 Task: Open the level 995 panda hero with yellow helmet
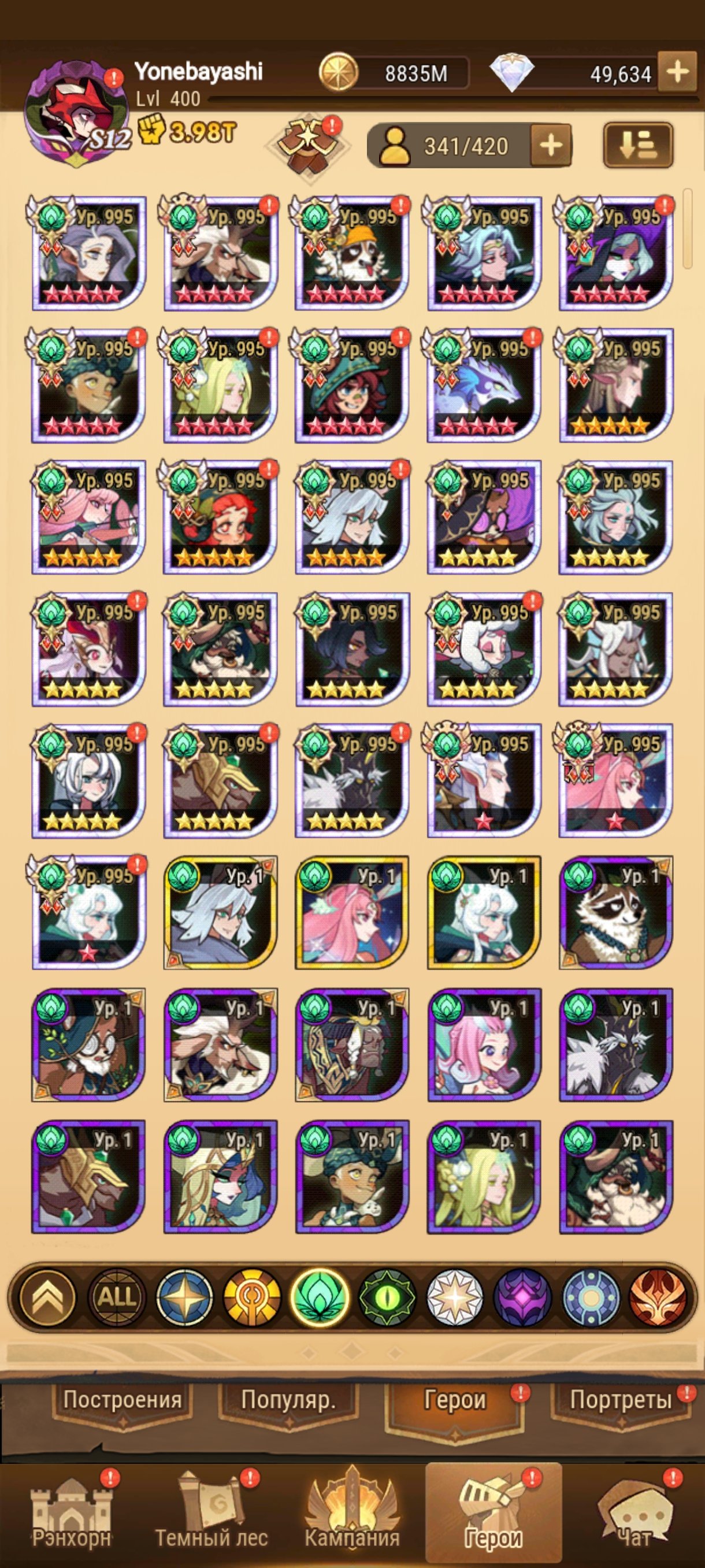pyautogui.click(x=351, y=253)
